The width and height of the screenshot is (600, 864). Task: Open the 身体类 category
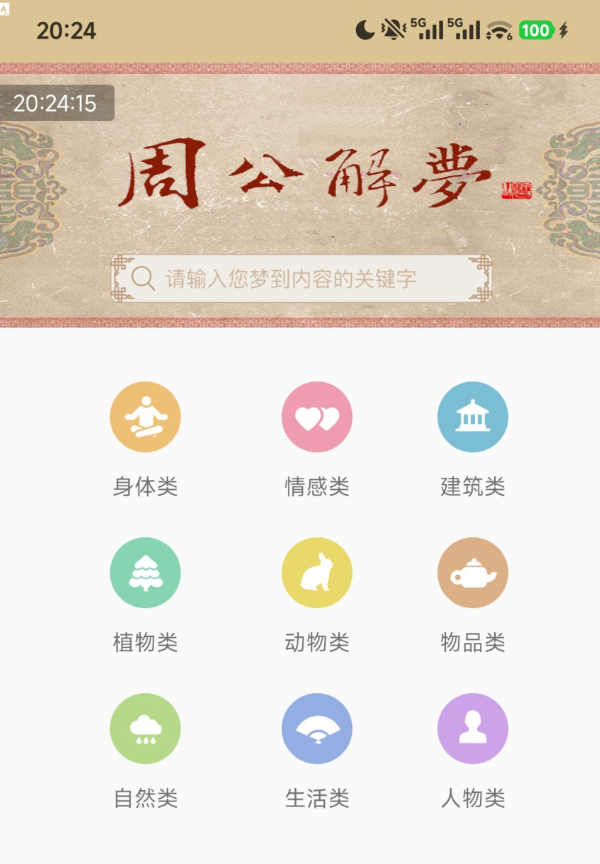coord(145,418)
